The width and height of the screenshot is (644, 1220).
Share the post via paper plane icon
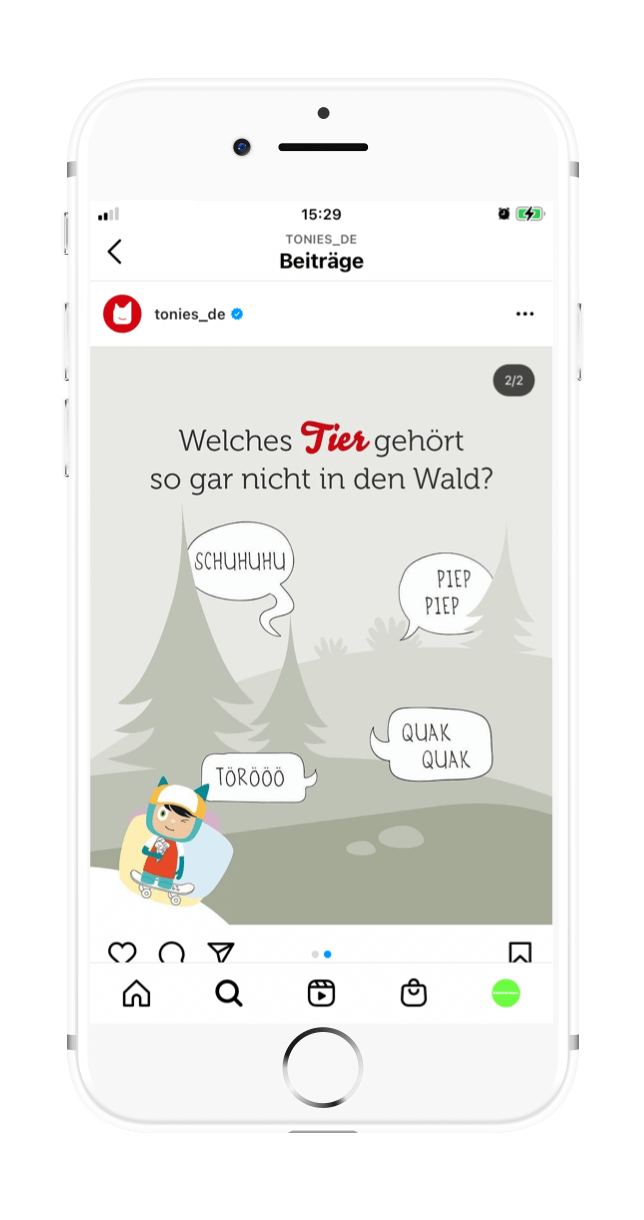(x=221, y=952)
